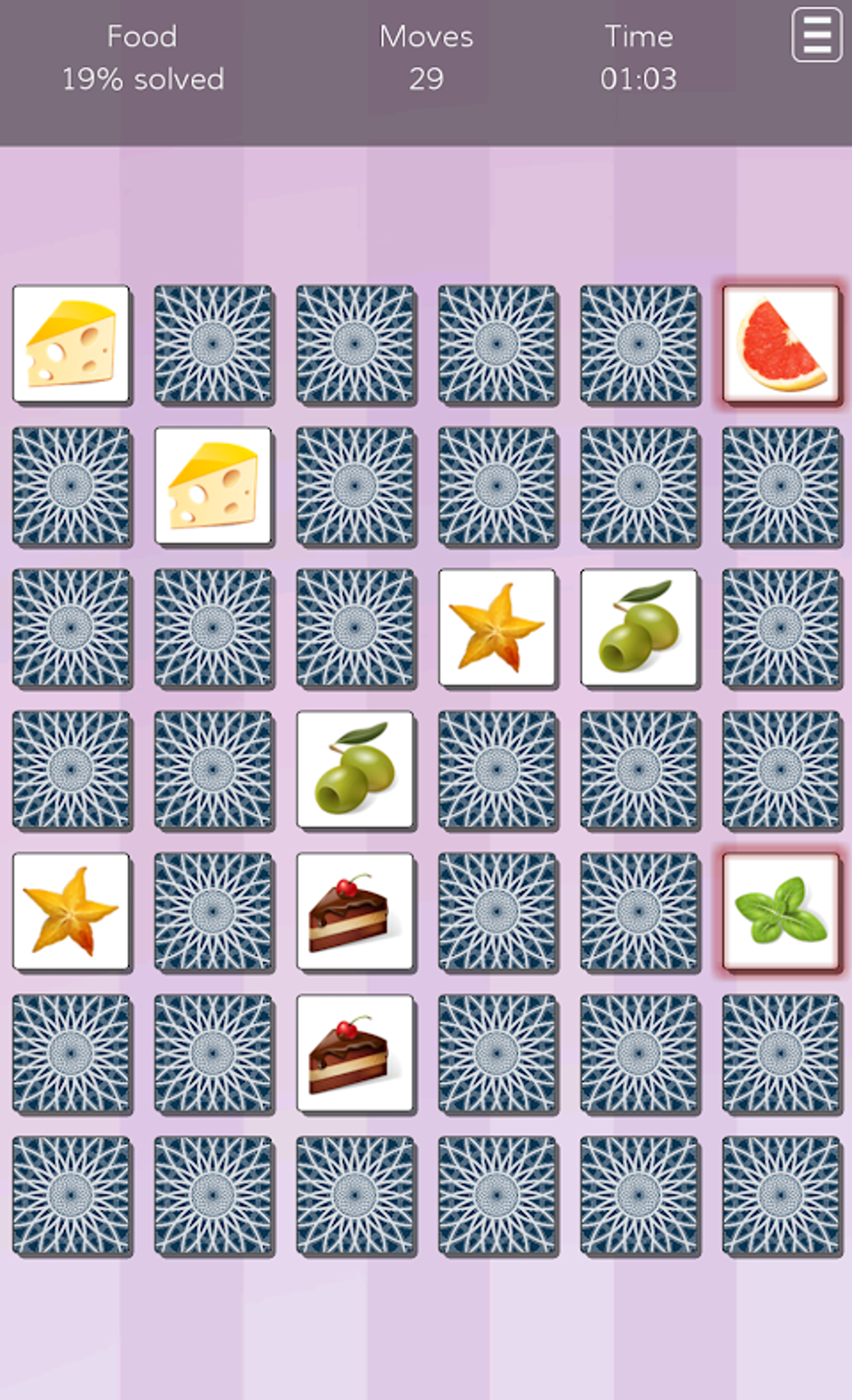Tap the basil leaves card
The width and height of the screenshot is (852, 1400).
click(x=781, y=912)
